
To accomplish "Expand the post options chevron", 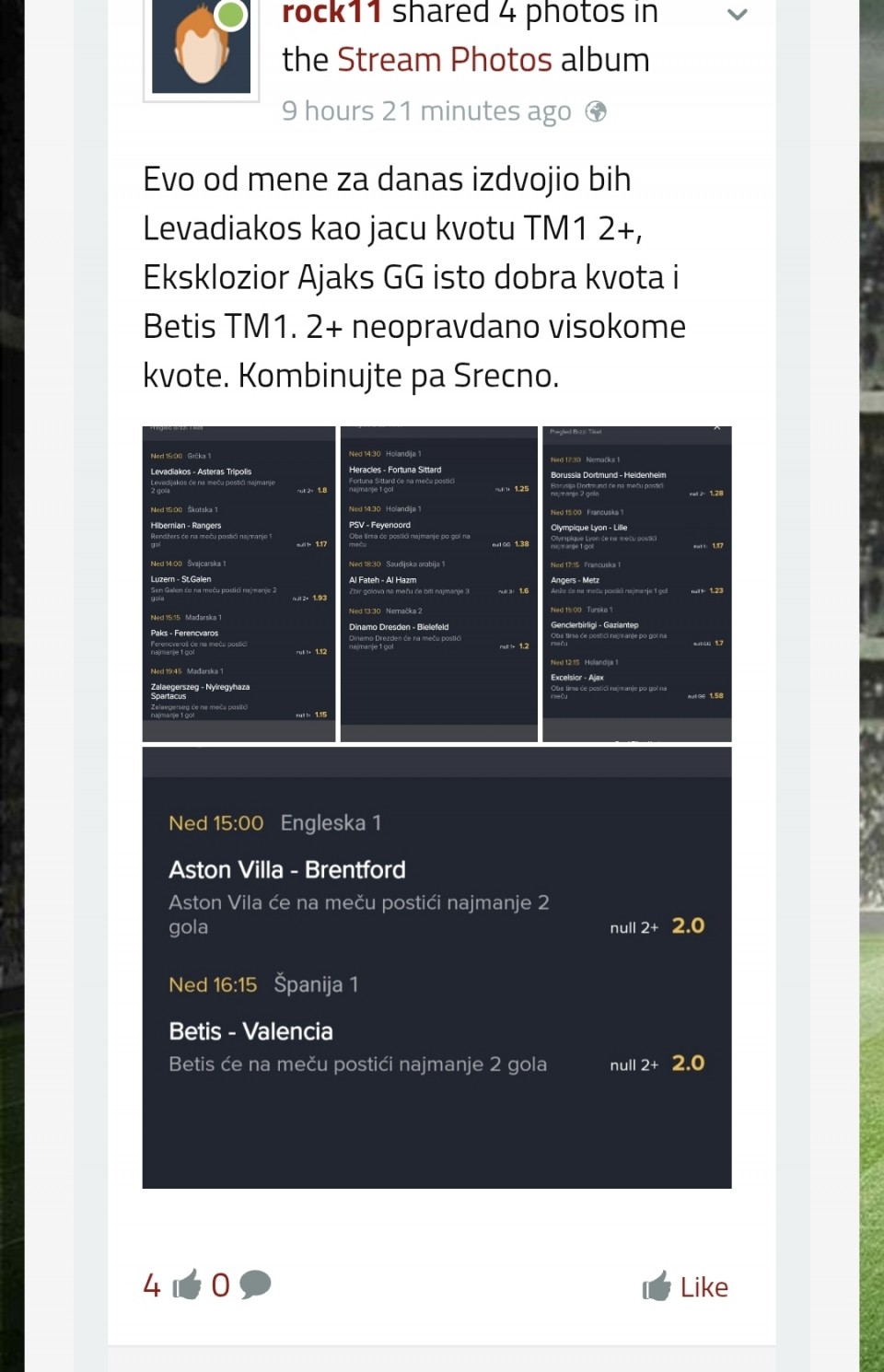I will [737, 15].
